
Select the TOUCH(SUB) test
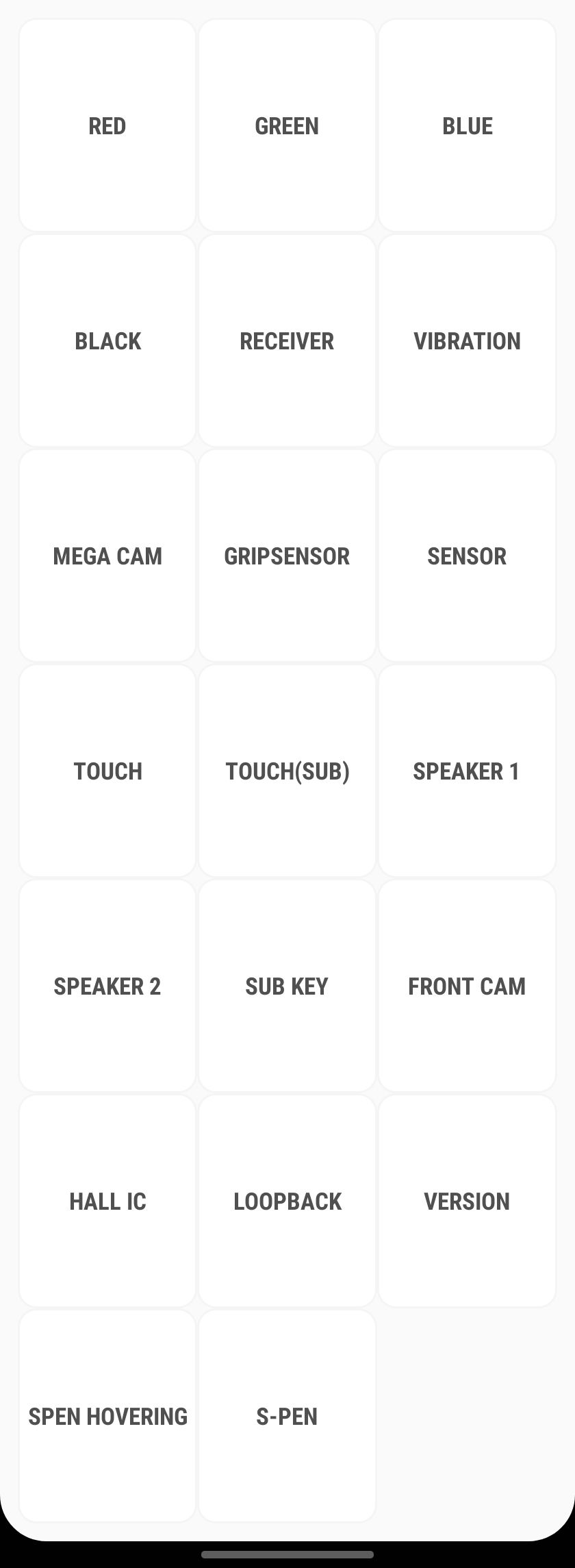coord(287,771)
